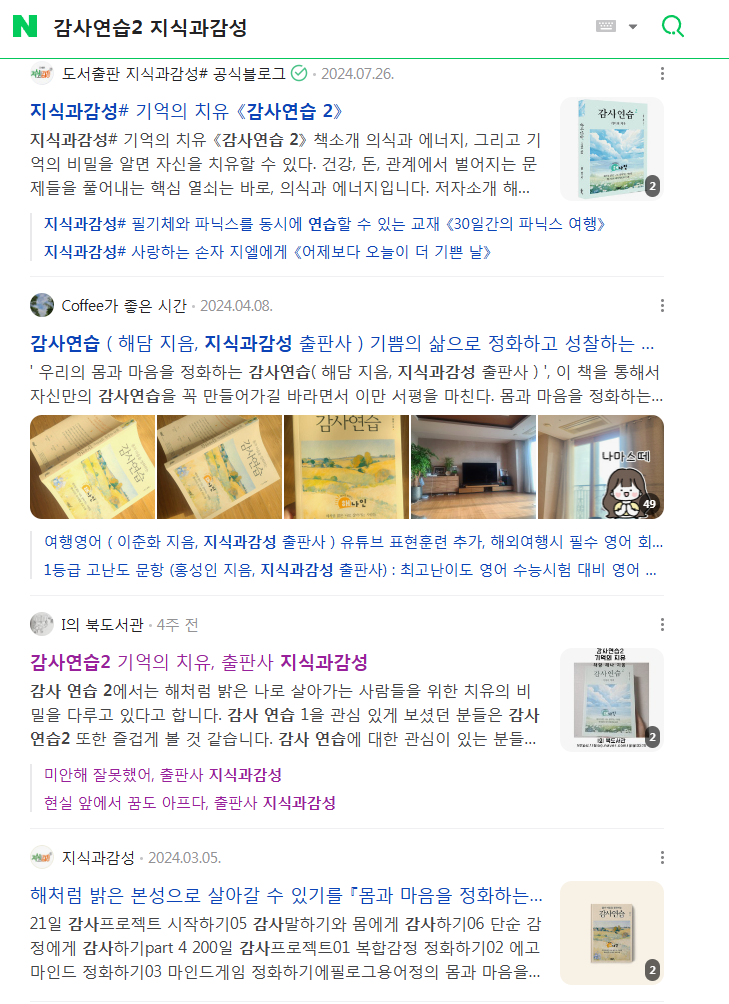The width and height of the screenshot is (729, 1004).
Task: Open the I의 북도서관 blog profile
Action: pos(103,624)
